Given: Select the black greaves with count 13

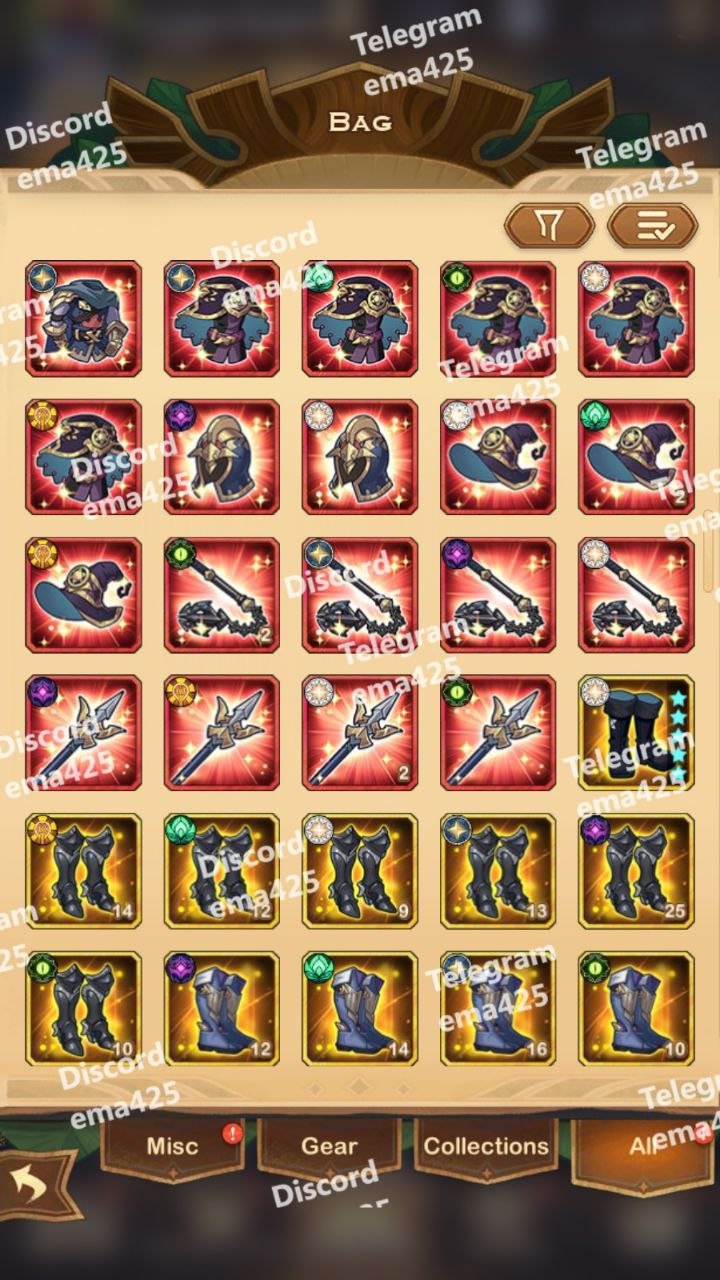Looking at the screenshot, I should pos(498,871).
